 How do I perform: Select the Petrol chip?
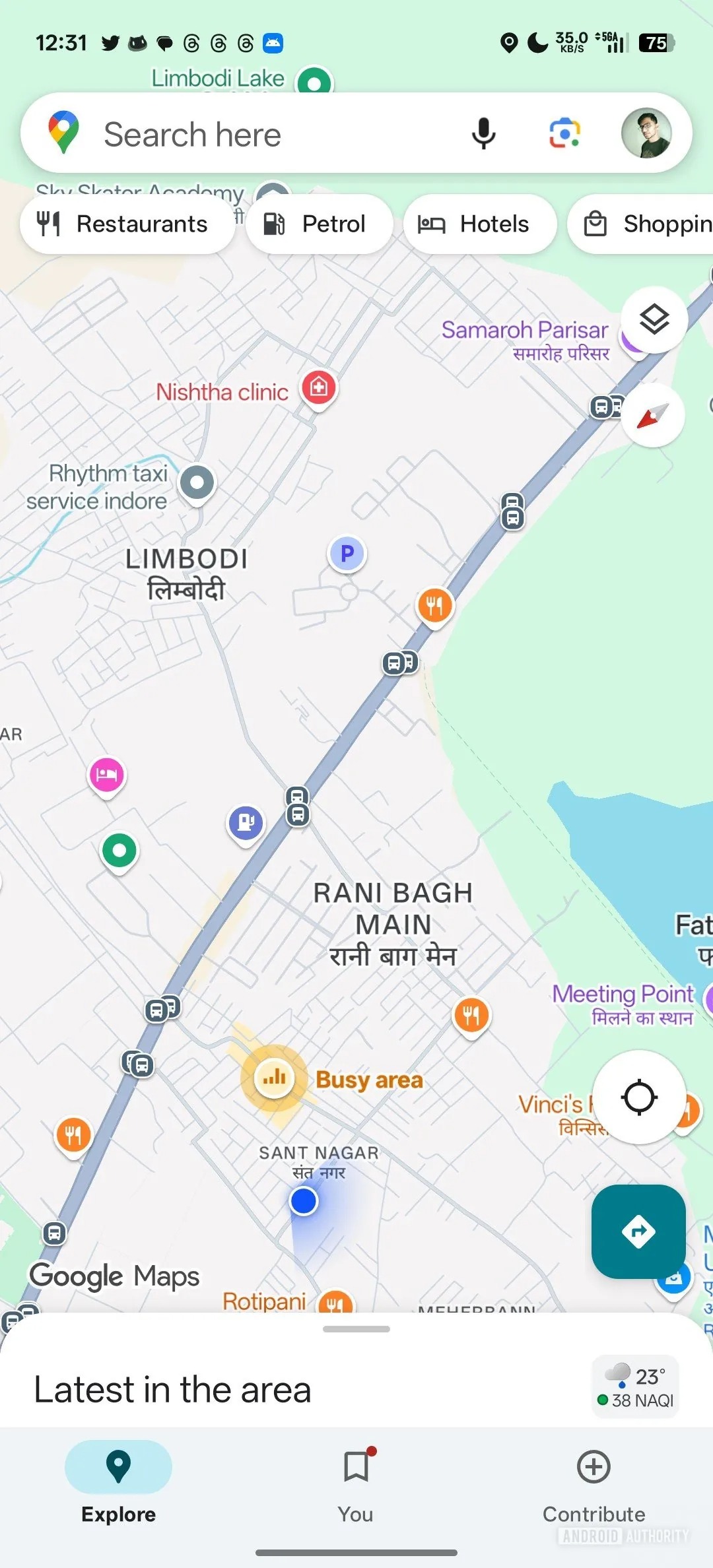(x=318, y=224)
